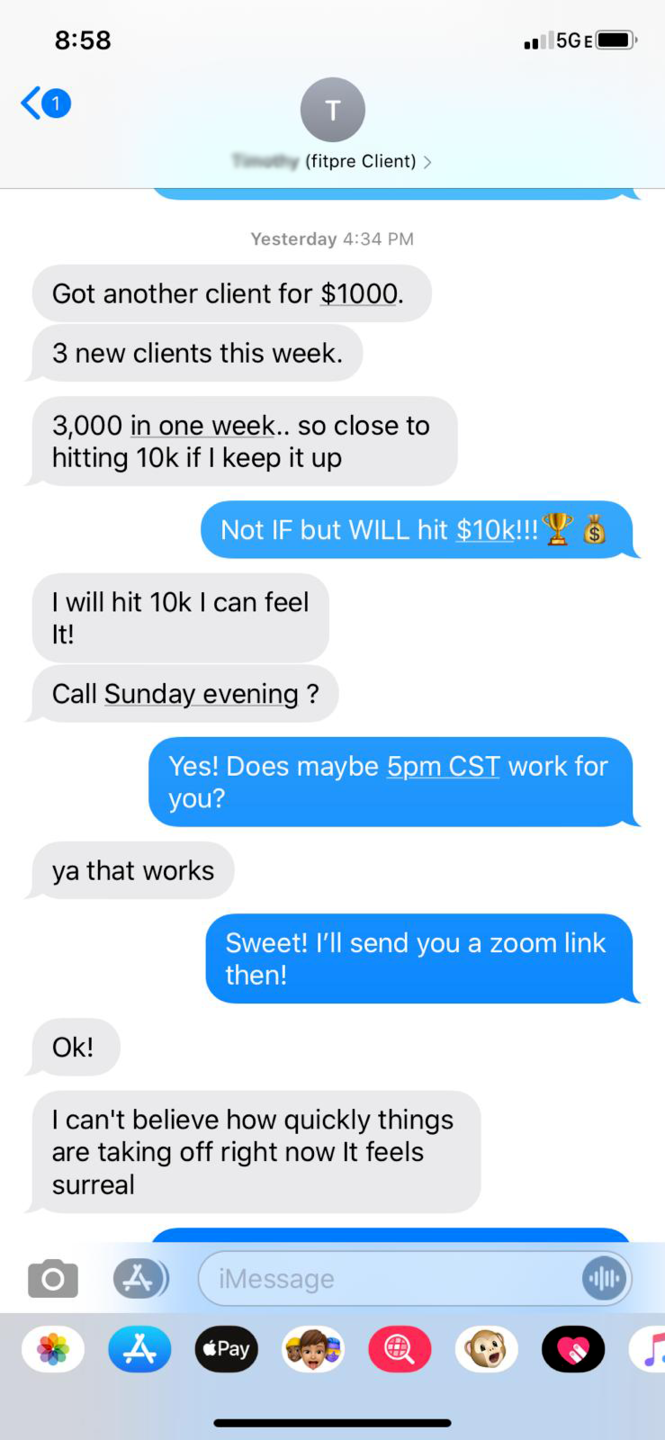Open the 'Sunday evening' date link
The width and height of the screenshot is (665, 1440).
(201, 694)
